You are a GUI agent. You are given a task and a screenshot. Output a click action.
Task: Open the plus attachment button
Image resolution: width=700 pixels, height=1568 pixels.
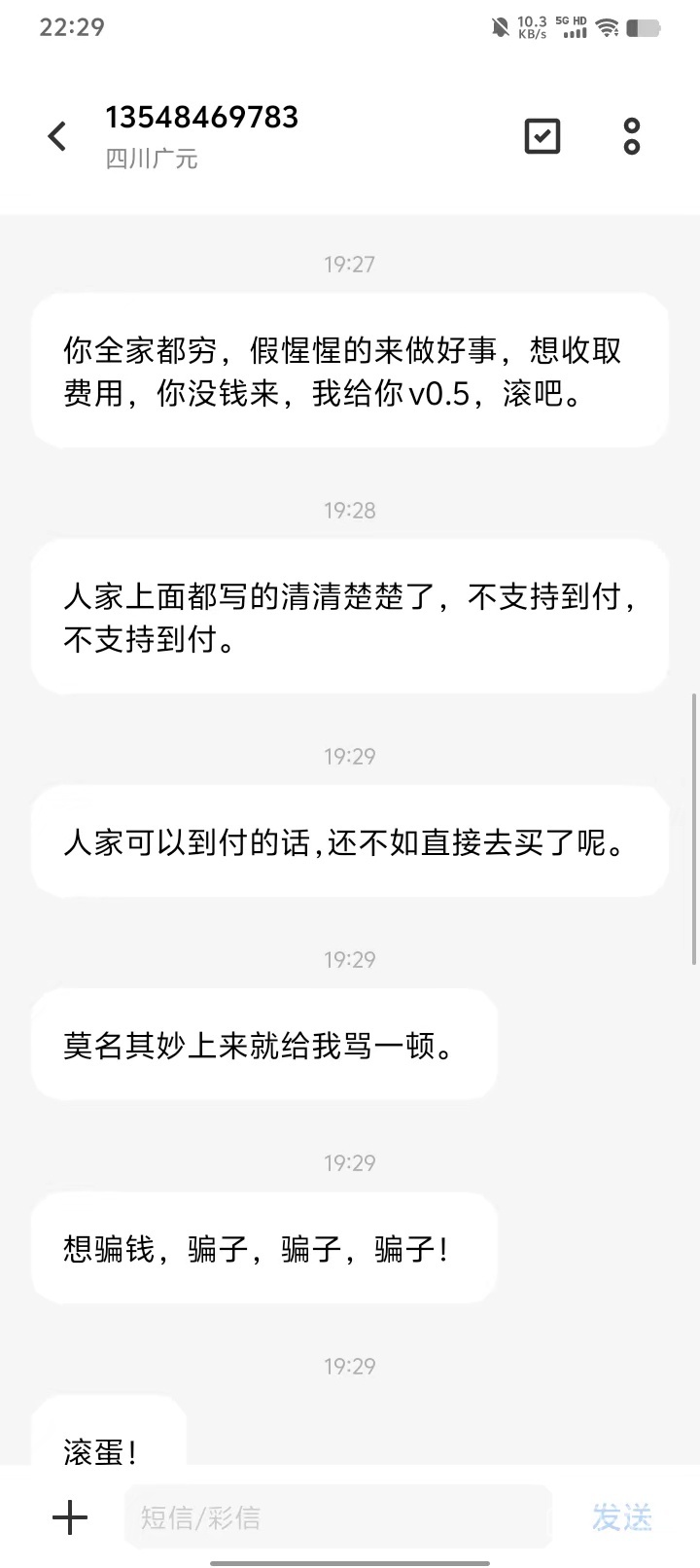[70, 1516]
